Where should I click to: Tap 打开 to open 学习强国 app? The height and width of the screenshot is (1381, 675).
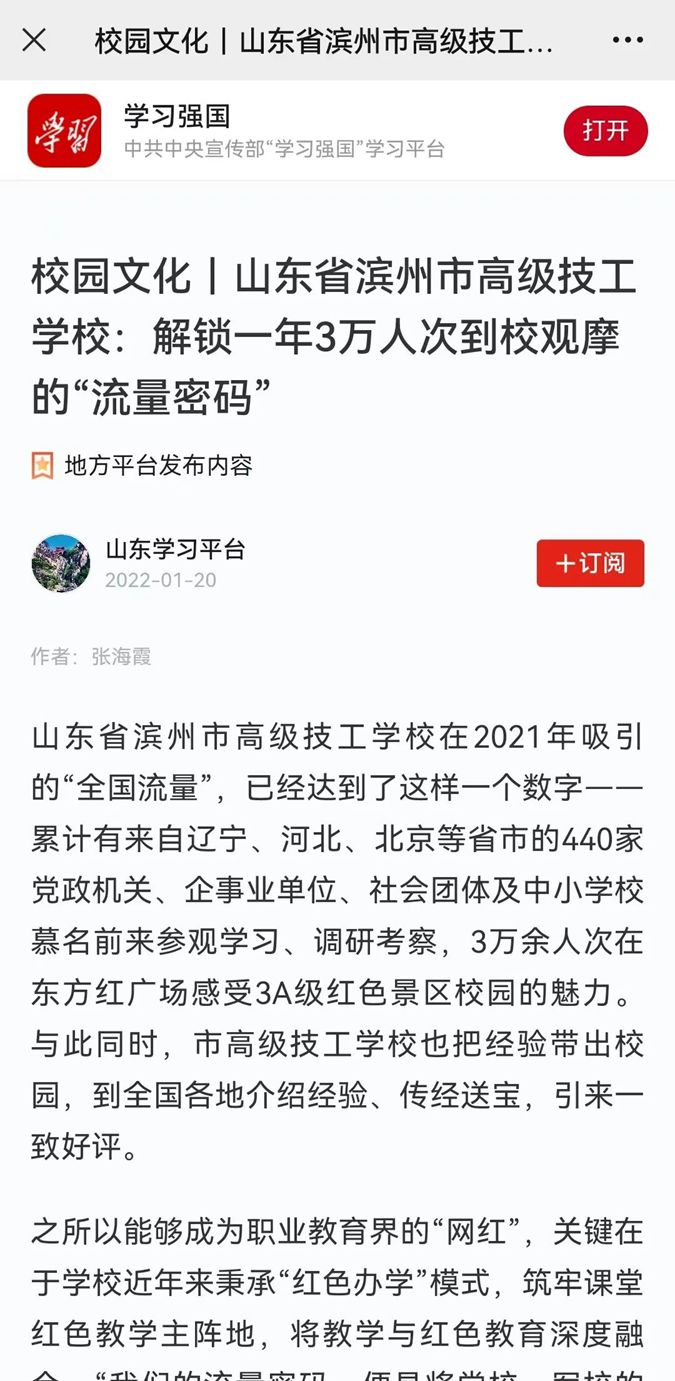coord(605,131)
